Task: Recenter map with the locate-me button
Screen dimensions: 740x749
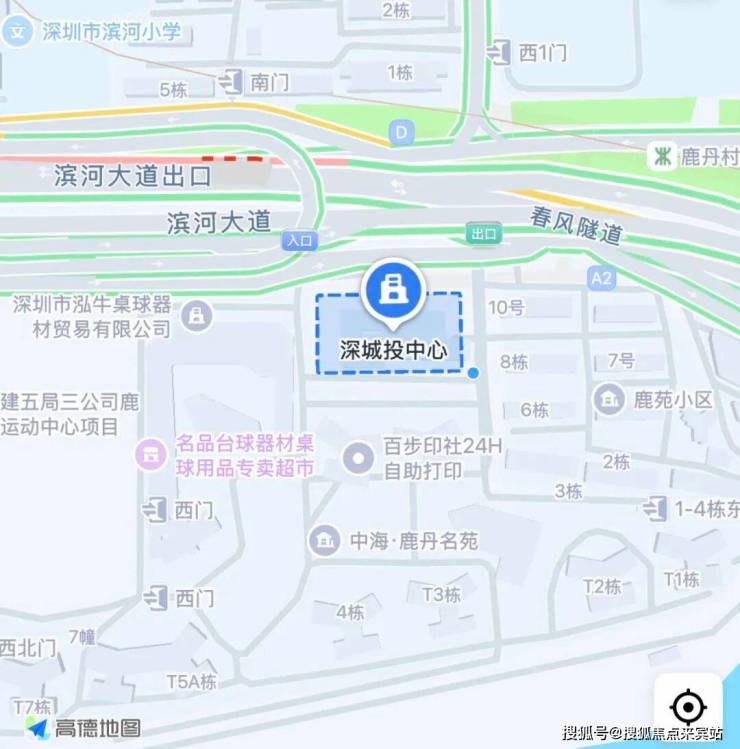Action: 688,706
